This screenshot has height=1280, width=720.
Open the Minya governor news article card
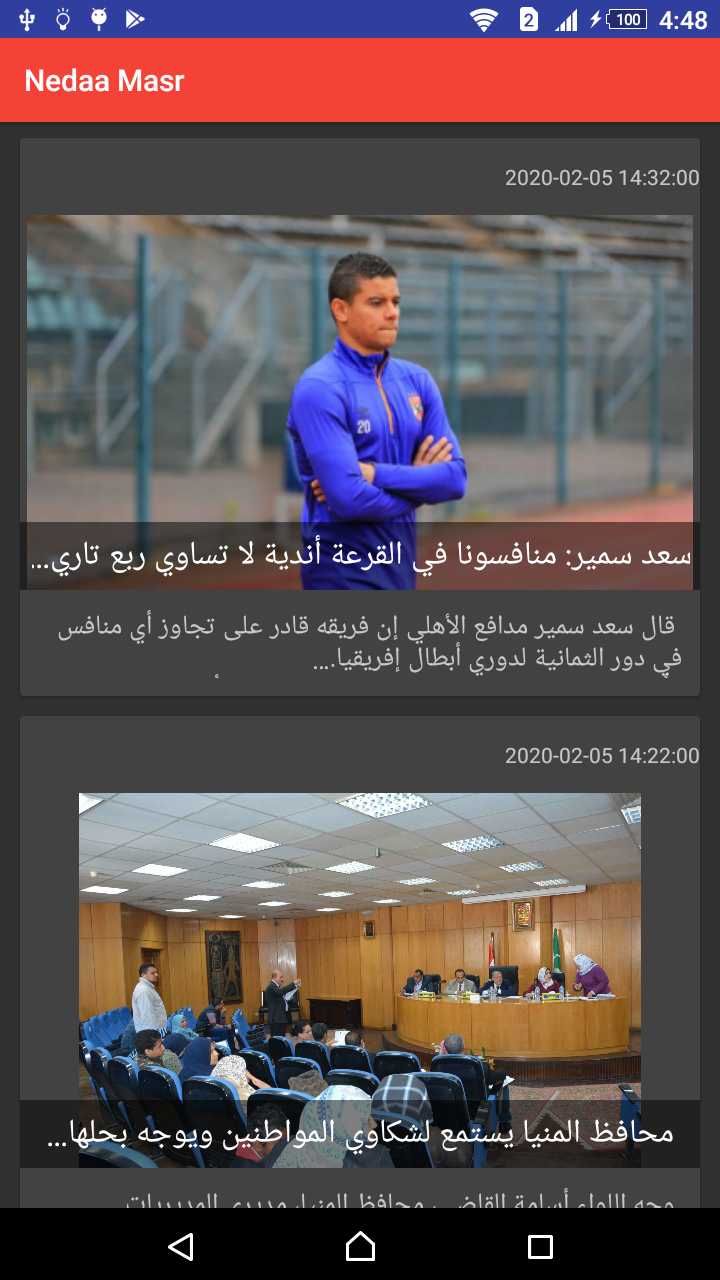pyautogui.click(x=360, y=960)
